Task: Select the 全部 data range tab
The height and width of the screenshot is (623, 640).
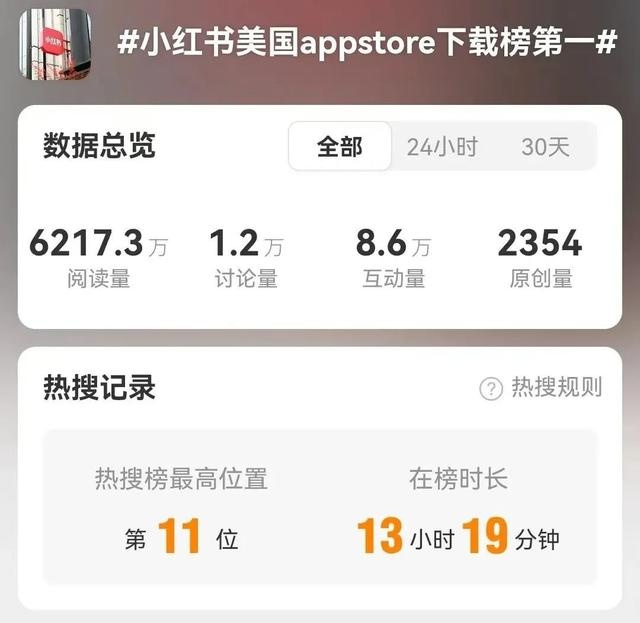Action: (x=339, y=147)
